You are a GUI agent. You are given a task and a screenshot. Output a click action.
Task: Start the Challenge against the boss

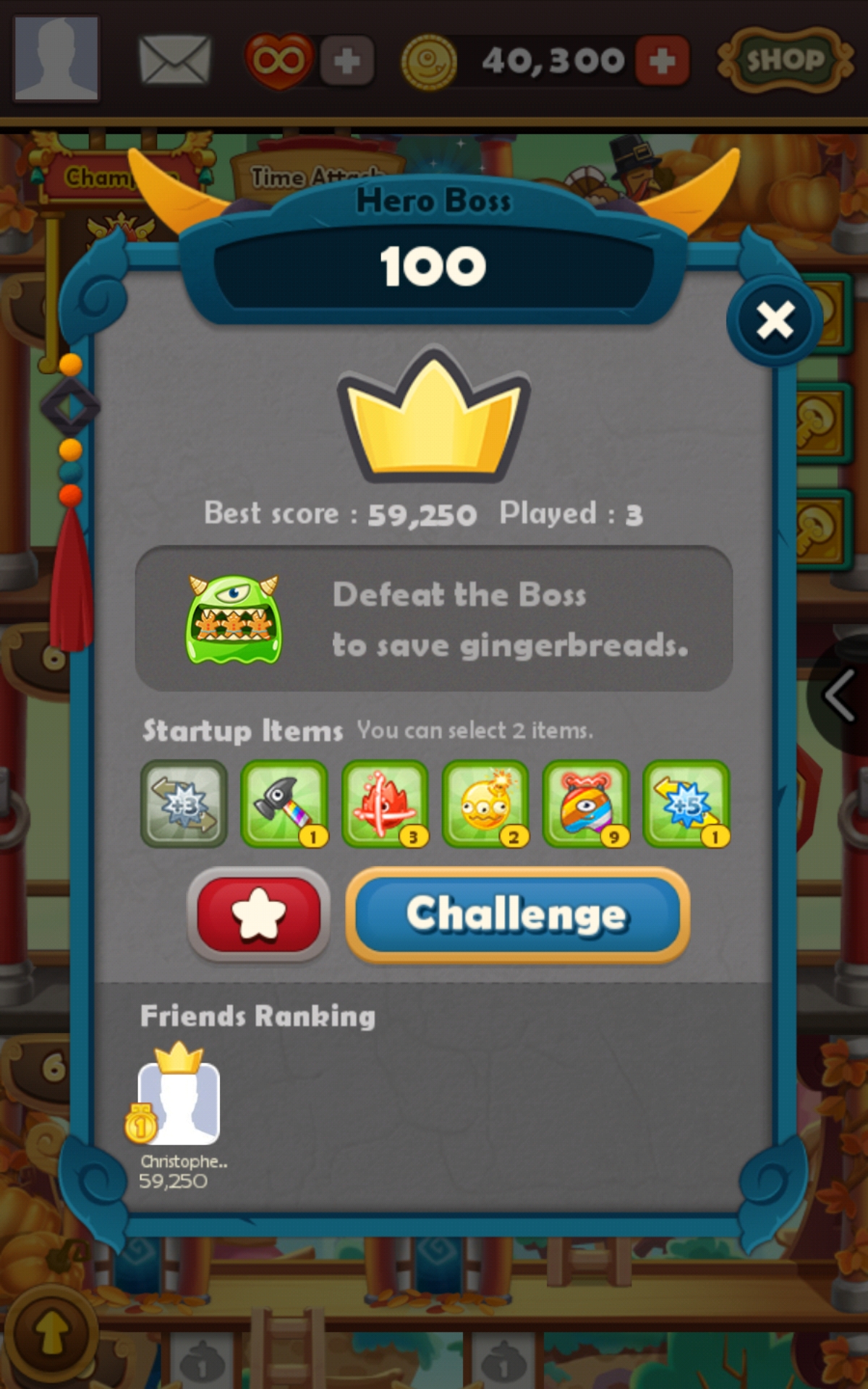(x=517, y=914)
